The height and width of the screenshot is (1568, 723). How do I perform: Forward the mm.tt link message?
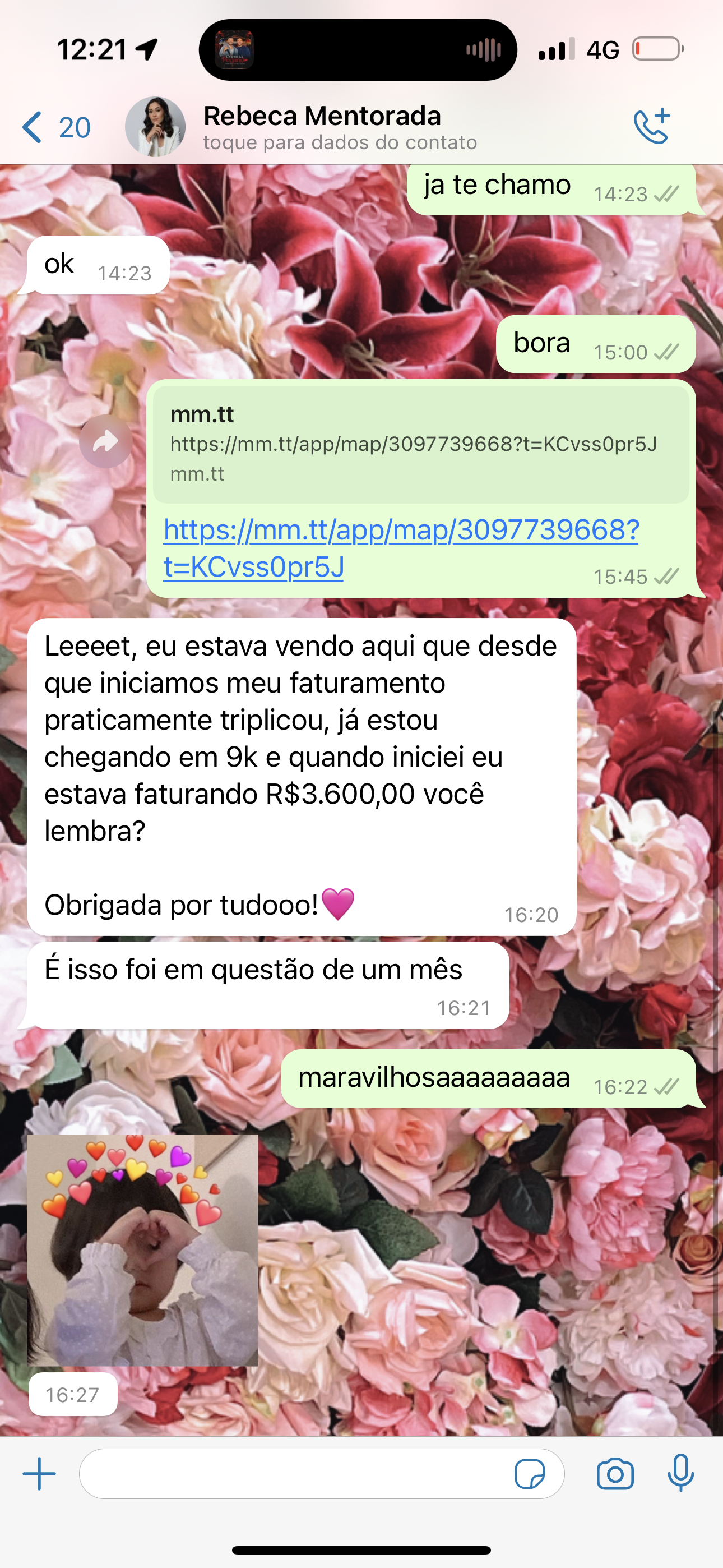105,441
